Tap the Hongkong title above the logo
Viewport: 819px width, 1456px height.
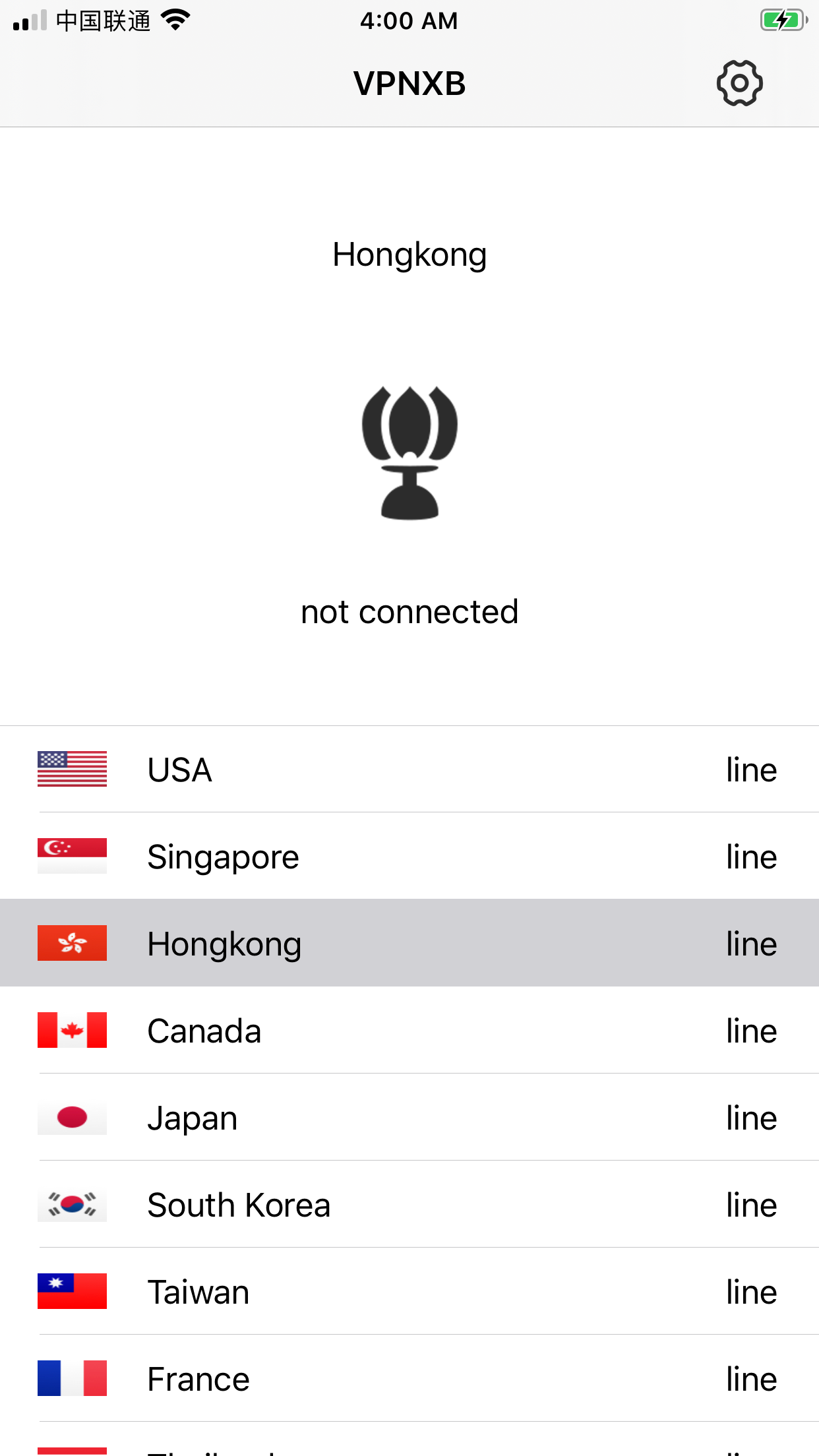click(x=409, y=255)
